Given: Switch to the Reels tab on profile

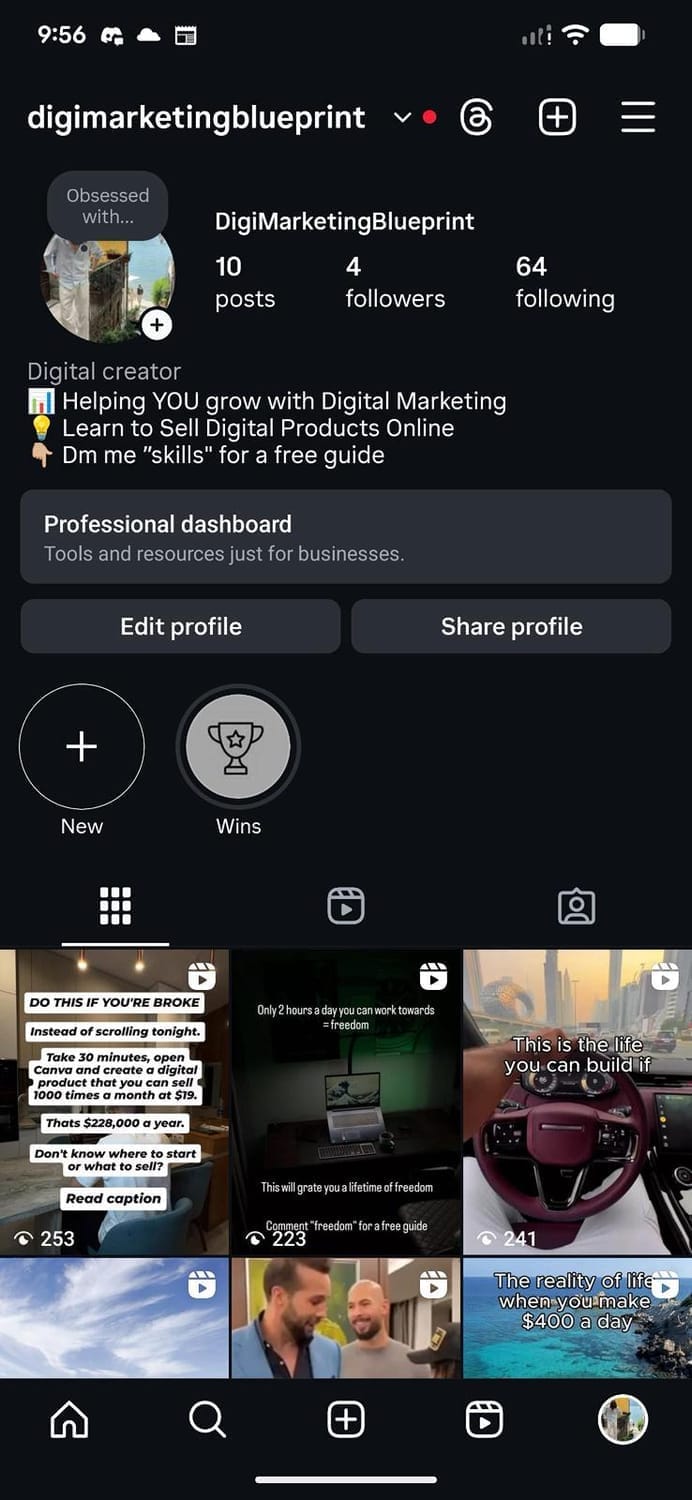Looking at the screenshot, I should tap(346, 906).
